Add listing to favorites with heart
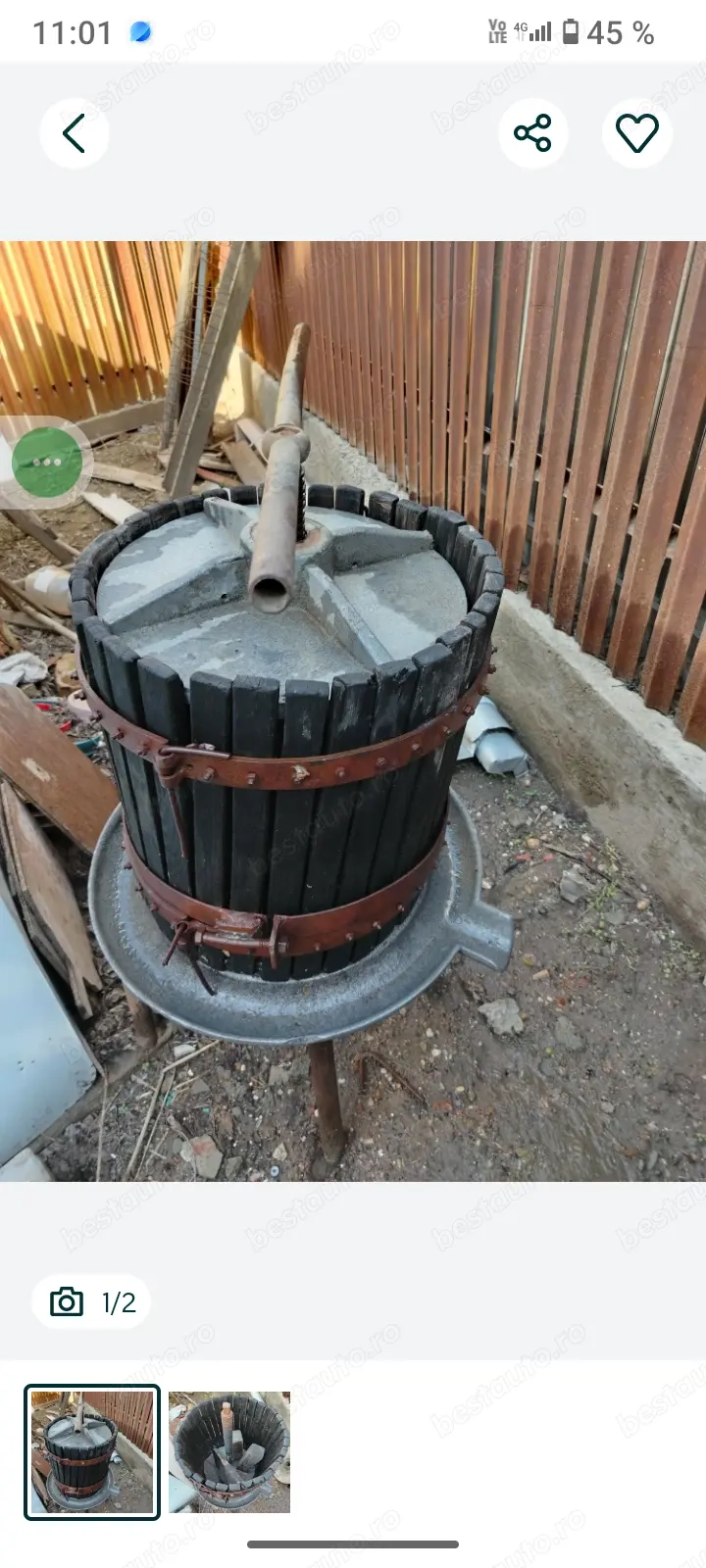 (x=636, y=133)
